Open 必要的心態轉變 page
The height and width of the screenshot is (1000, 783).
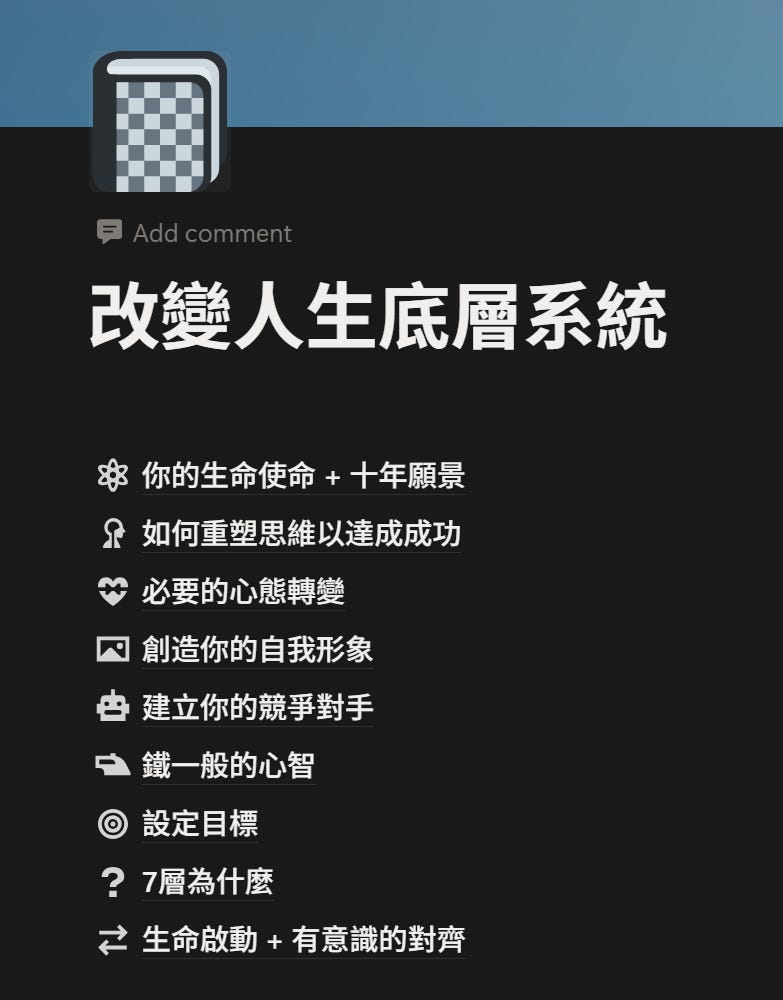pos(243,591)
